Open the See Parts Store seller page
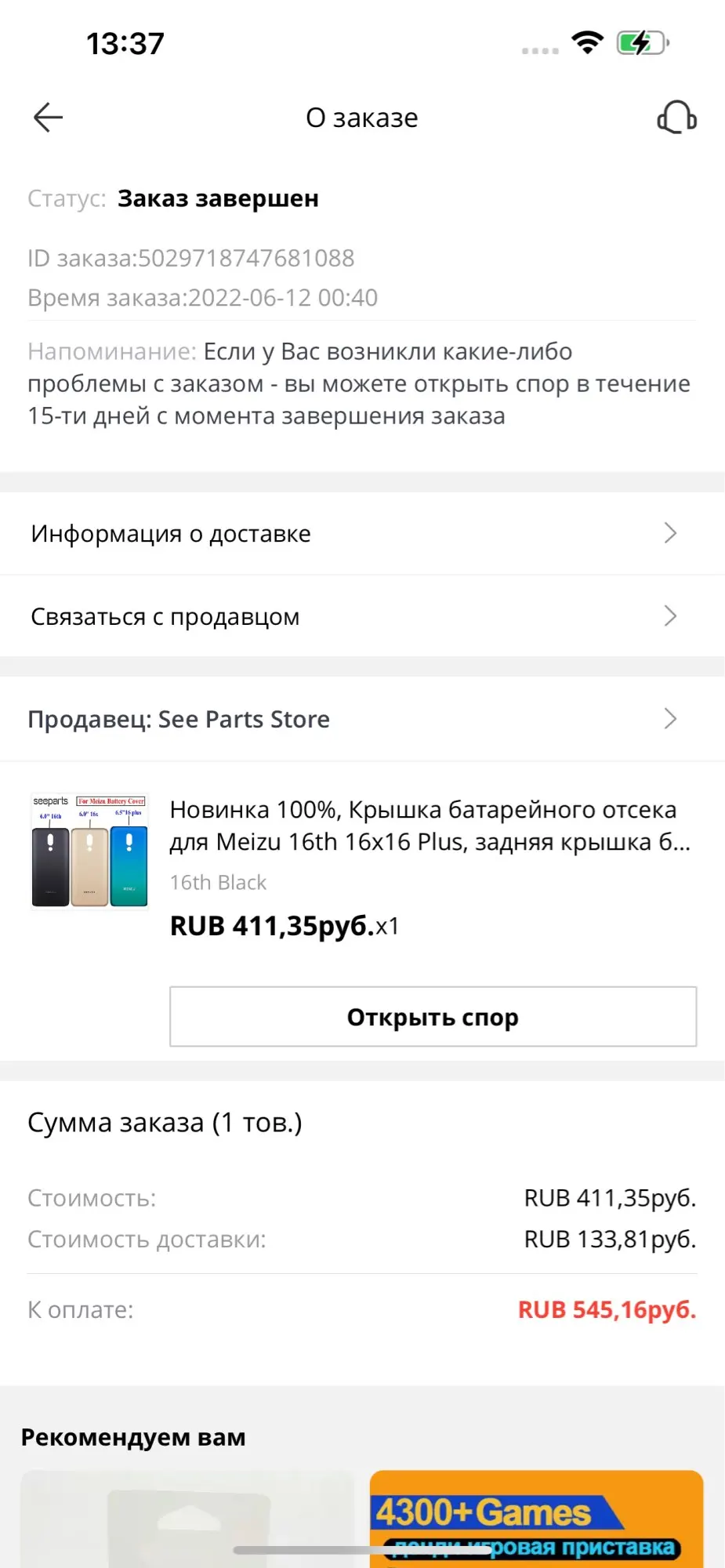The width and height of the screenshot is (725, 1568). [362, 719]
